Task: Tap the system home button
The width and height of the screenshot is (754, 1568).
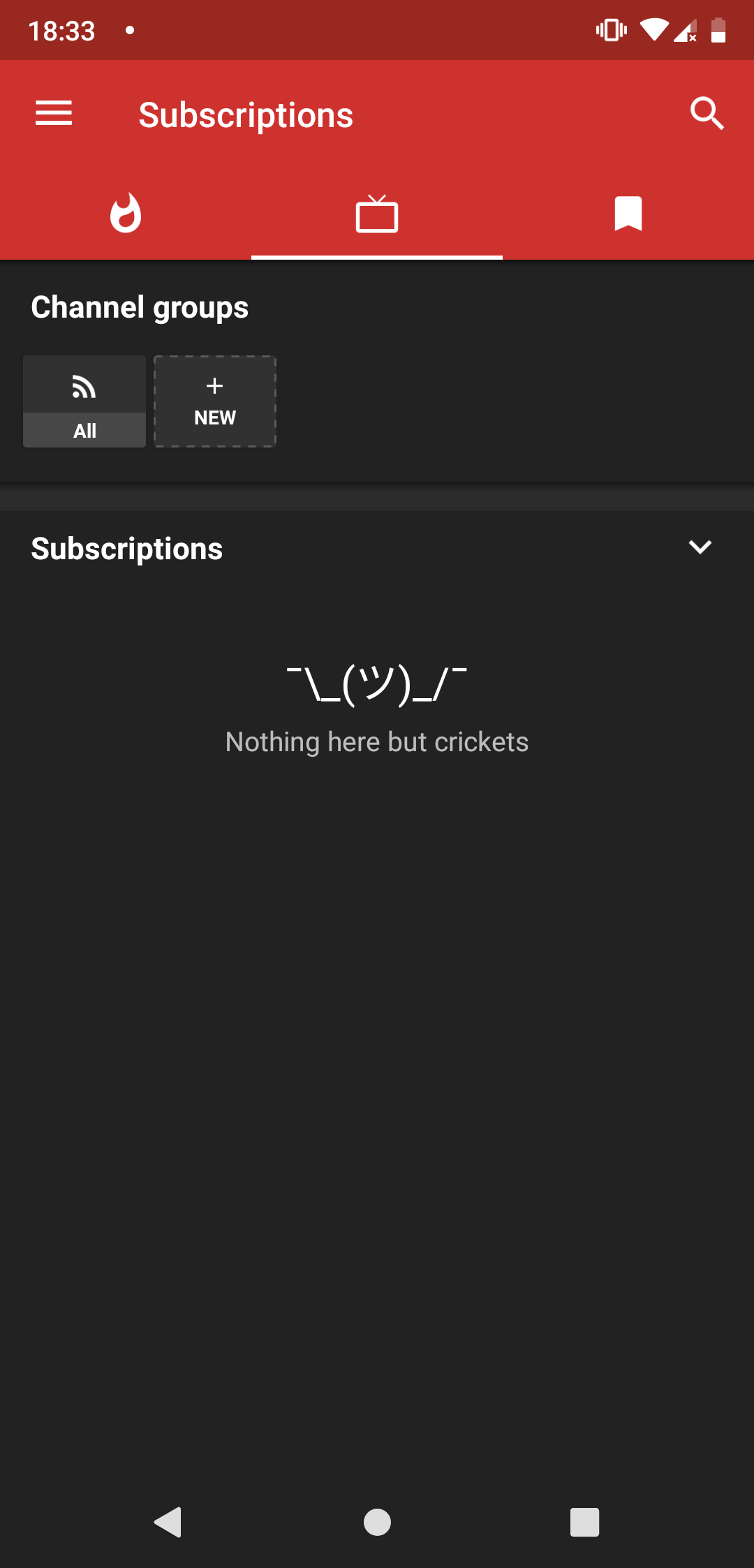Action: pyautogui.click(x=377, y=1522)
